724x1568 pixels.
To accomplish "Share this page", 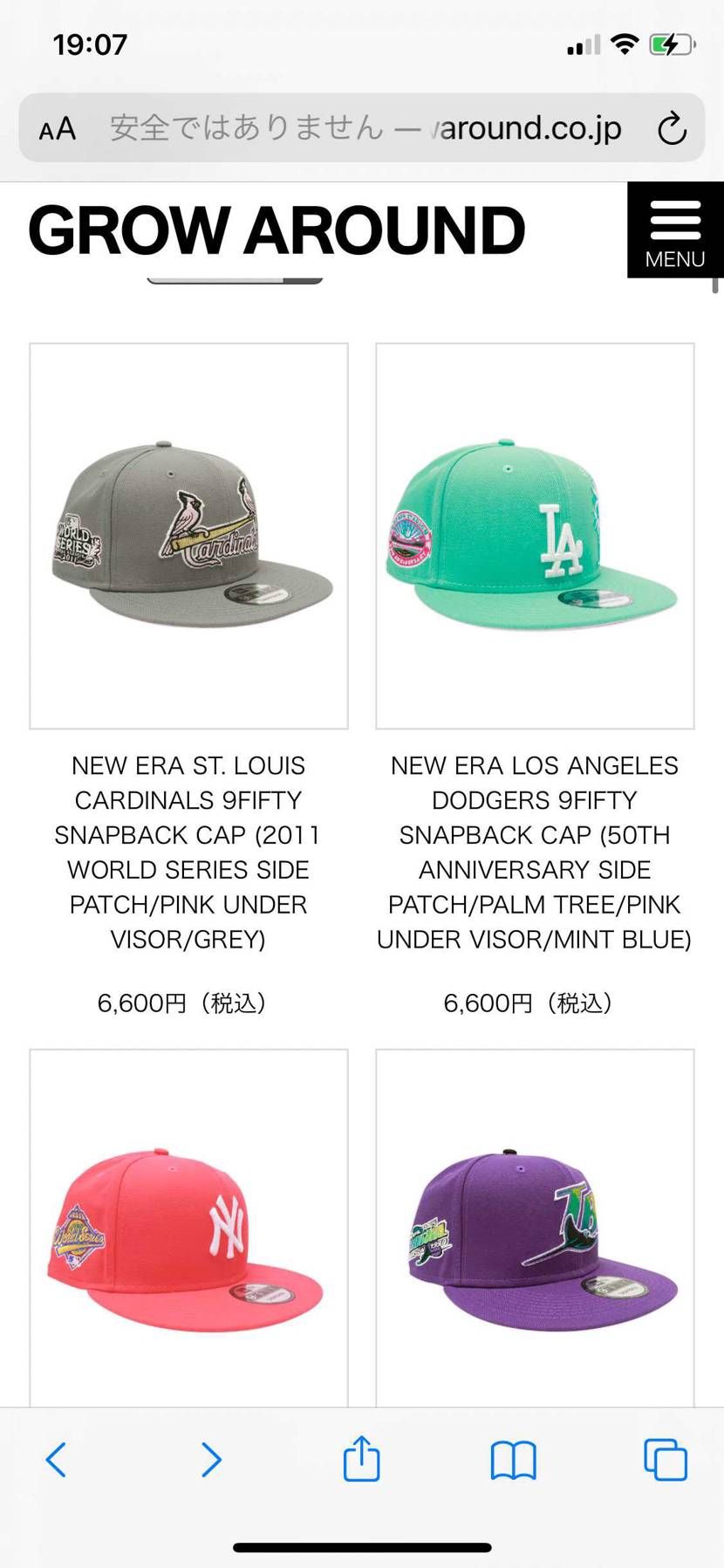I will (361, 1459).
